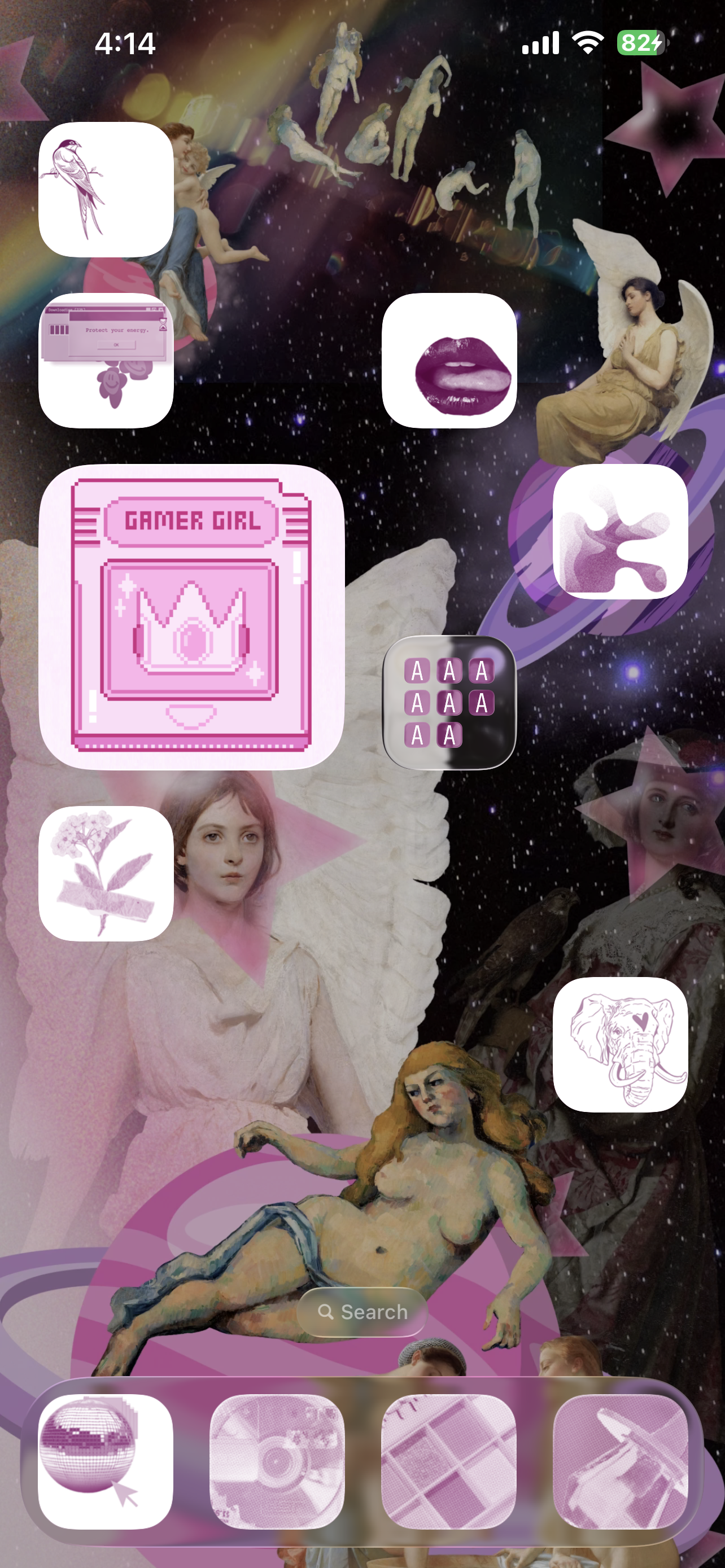Open the purple abstract blob app icon
The image size is (725, 1568).
[x=619, y=531]
